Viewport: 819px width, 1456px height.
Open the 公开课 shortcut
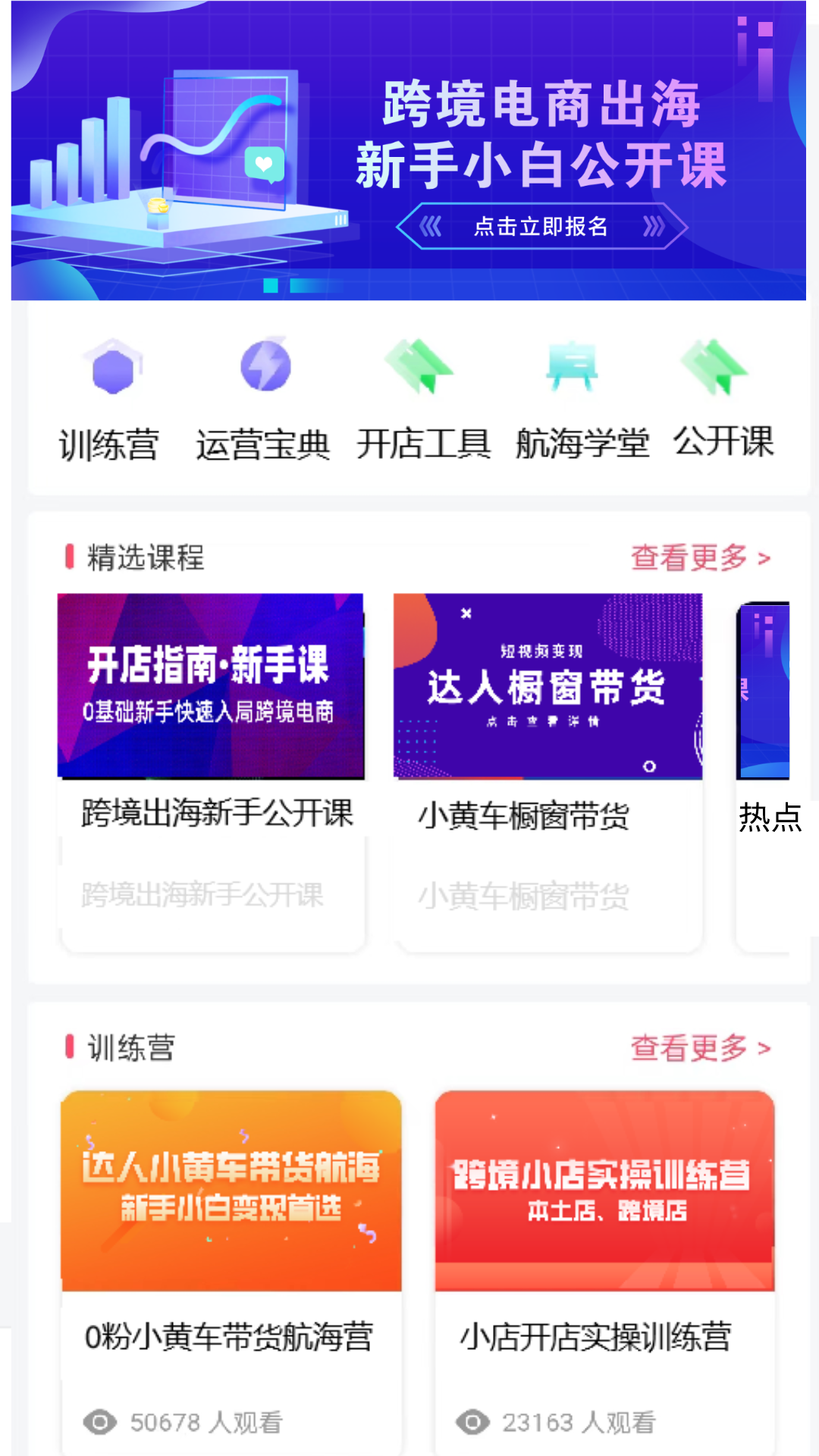(x=723, y=400)
